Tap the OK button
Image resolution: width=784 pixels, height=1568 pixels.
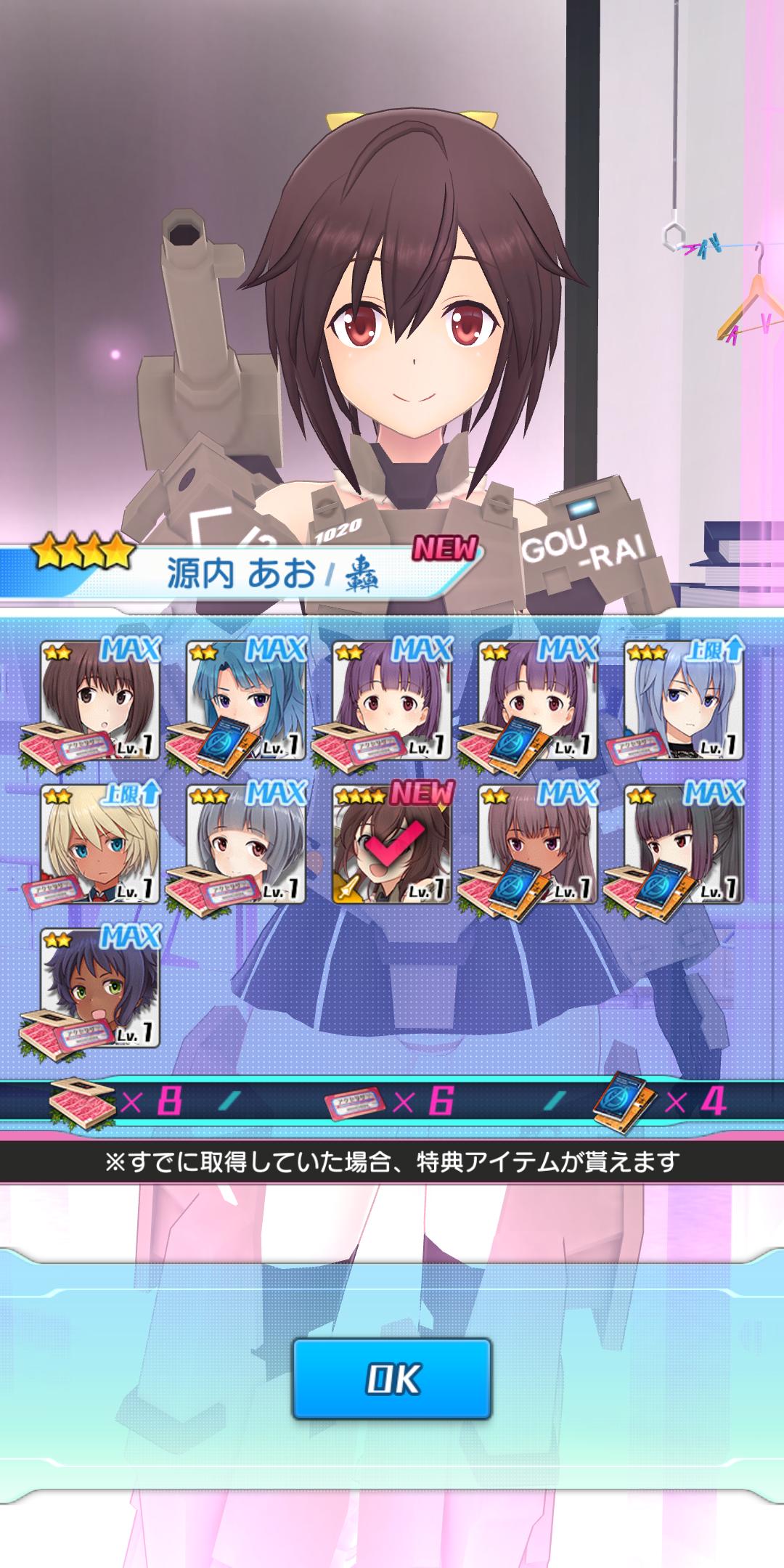[x=392, y=1379]
